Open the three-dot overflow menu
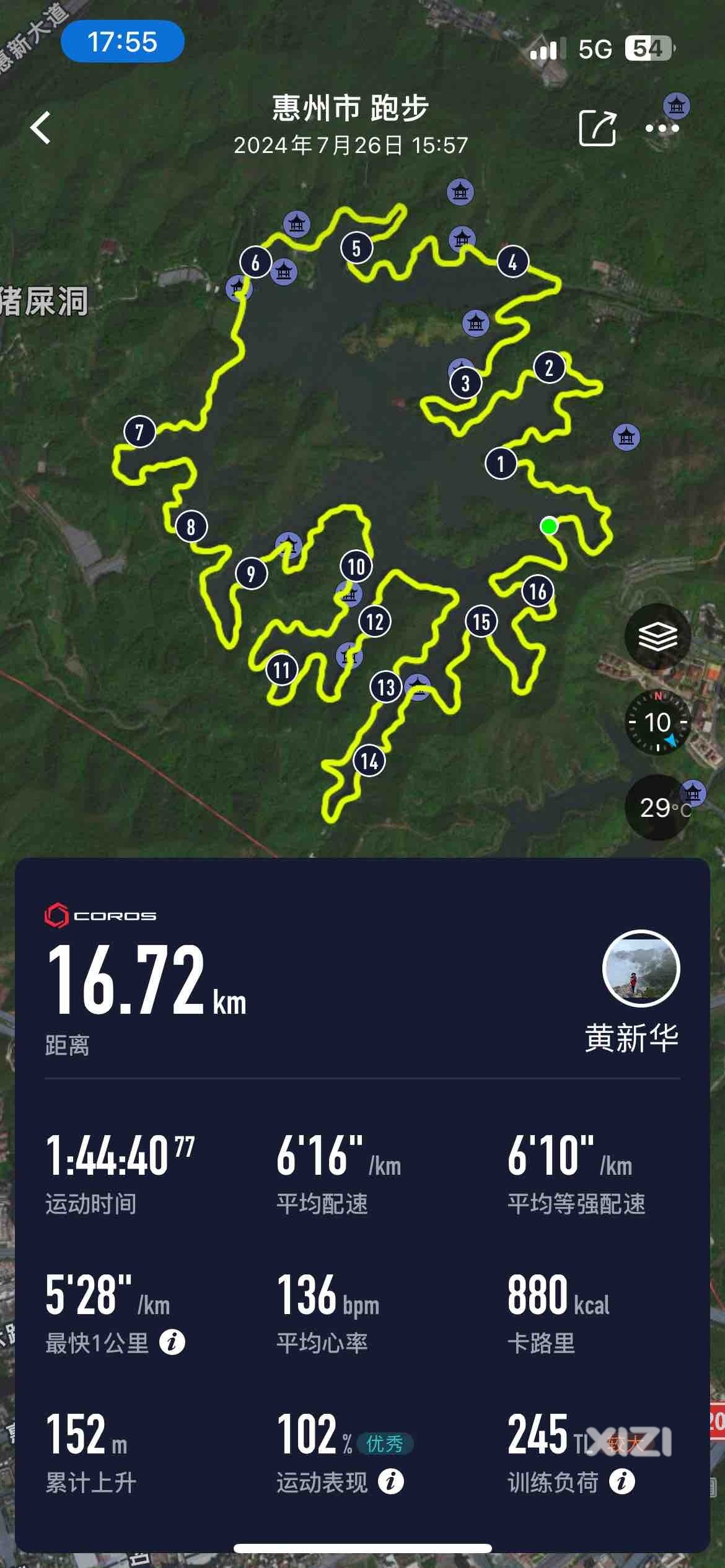Viewport: 725px width, 1568px height. [662, 128]
